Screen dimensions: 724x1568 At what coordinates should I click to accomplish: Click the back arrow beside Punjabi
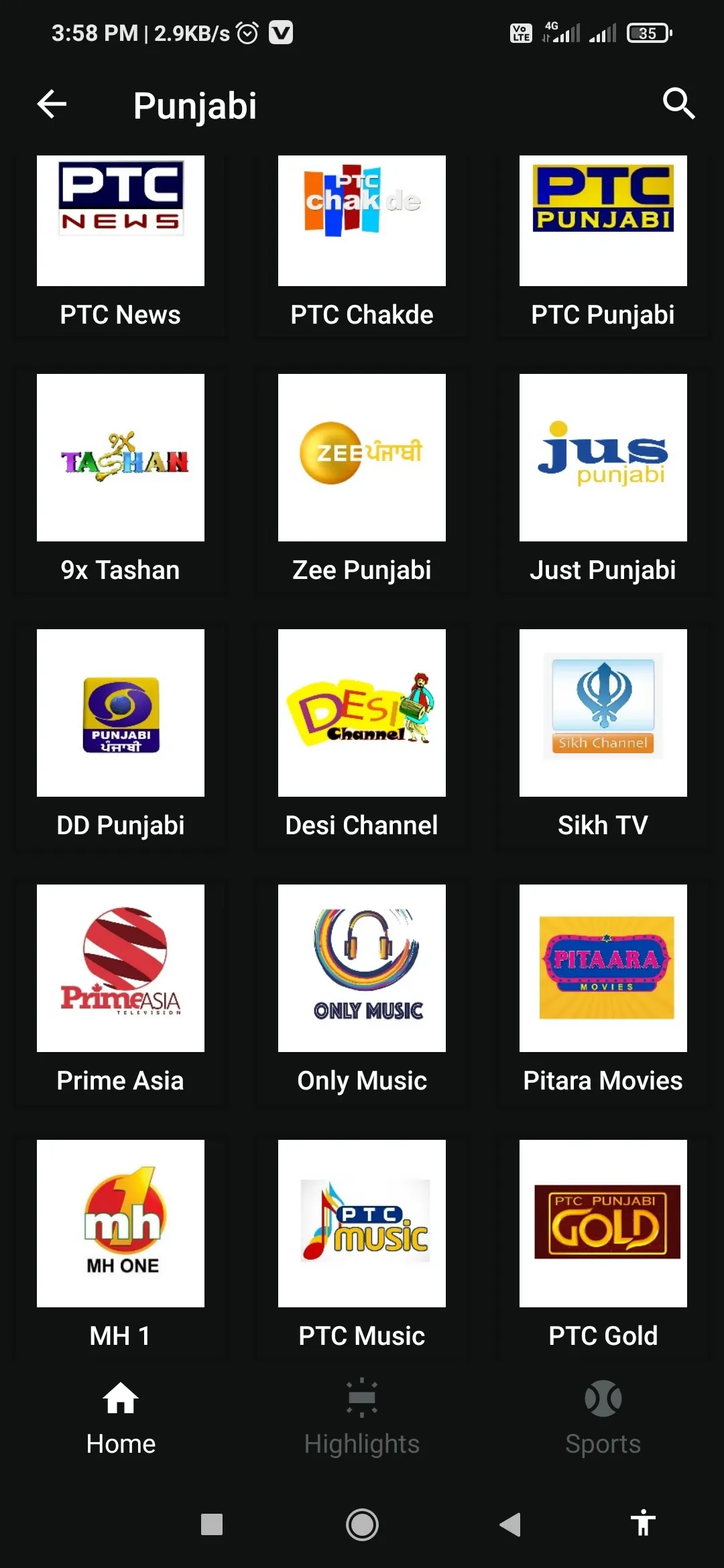click(x=51, y=104)
